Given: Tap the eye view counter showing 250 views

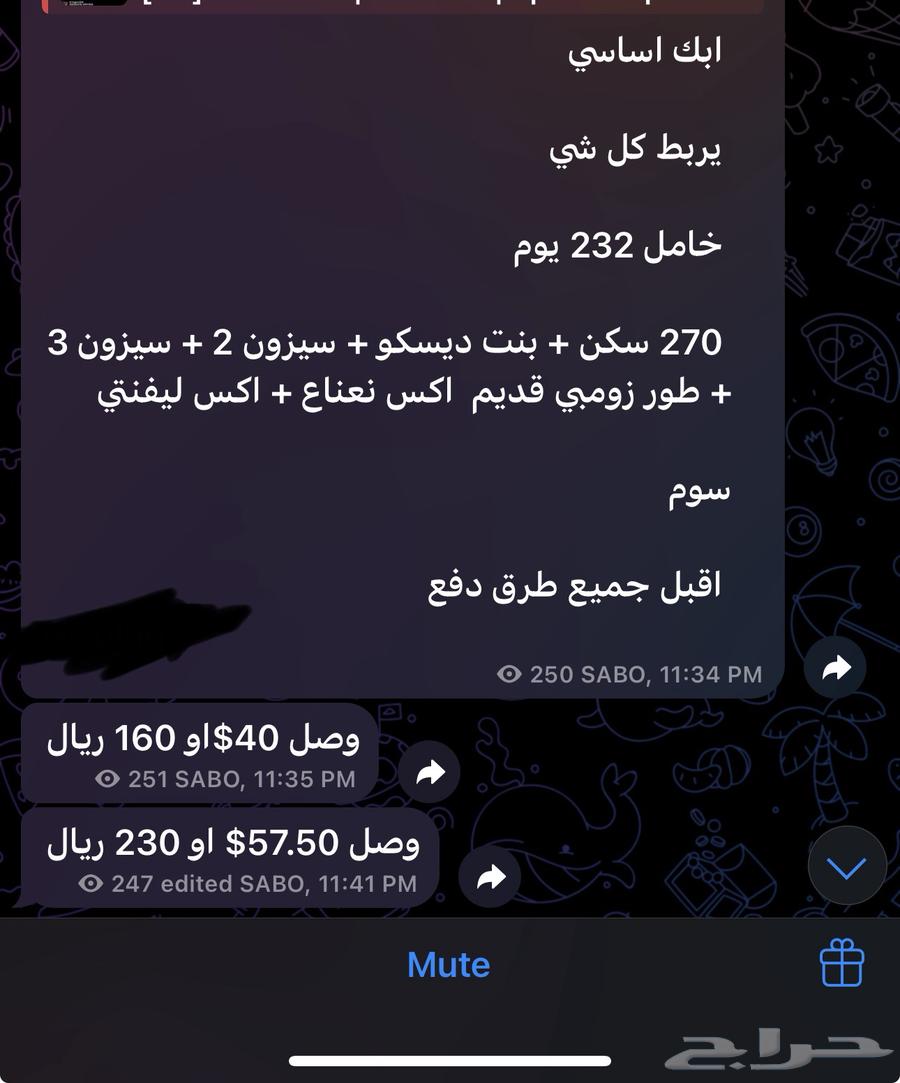Looking at the screenshot, I should pyautogui.click(x=510, y=674).
